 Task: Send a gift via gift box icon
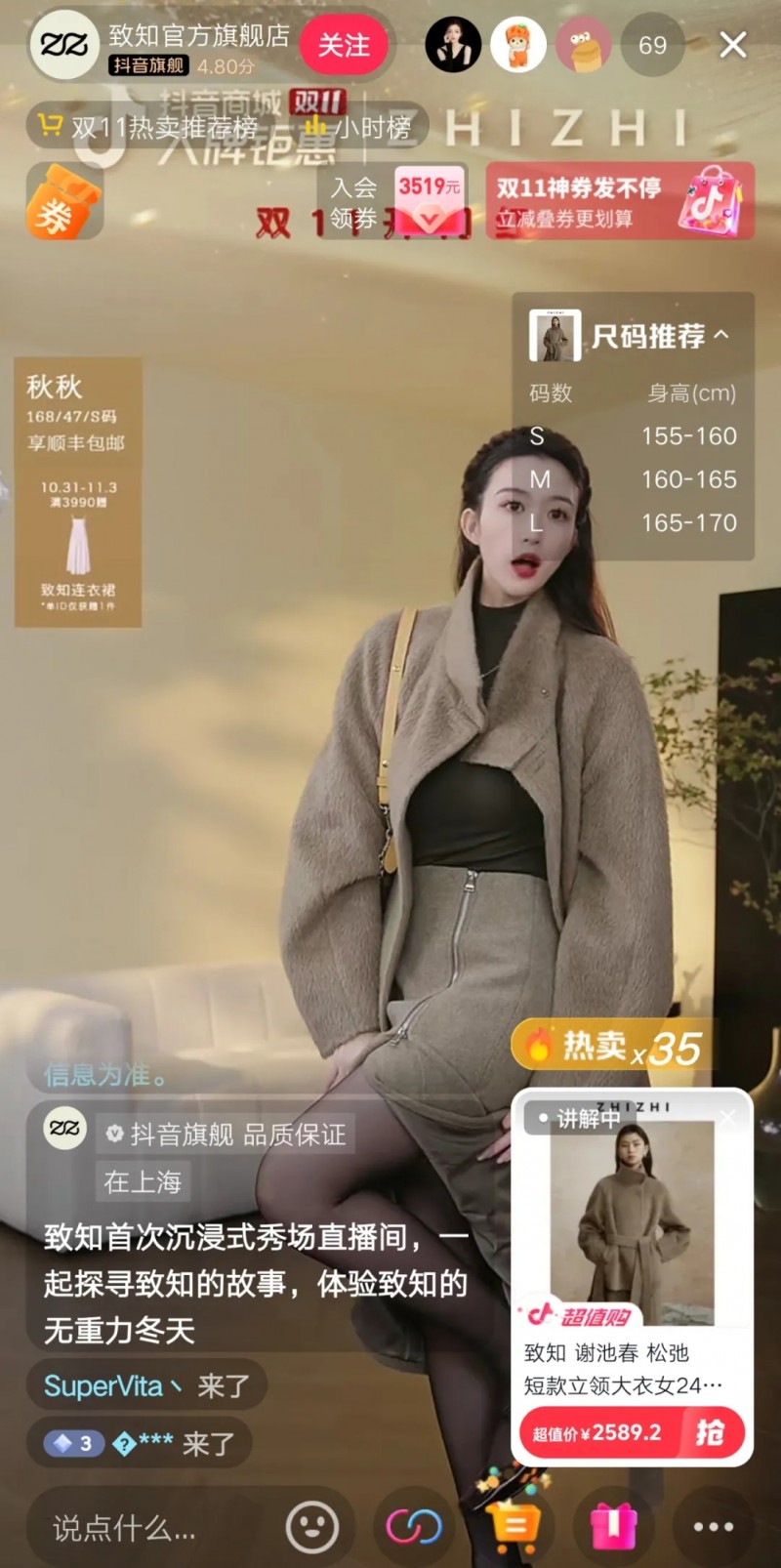click(x=613, y=1526)
